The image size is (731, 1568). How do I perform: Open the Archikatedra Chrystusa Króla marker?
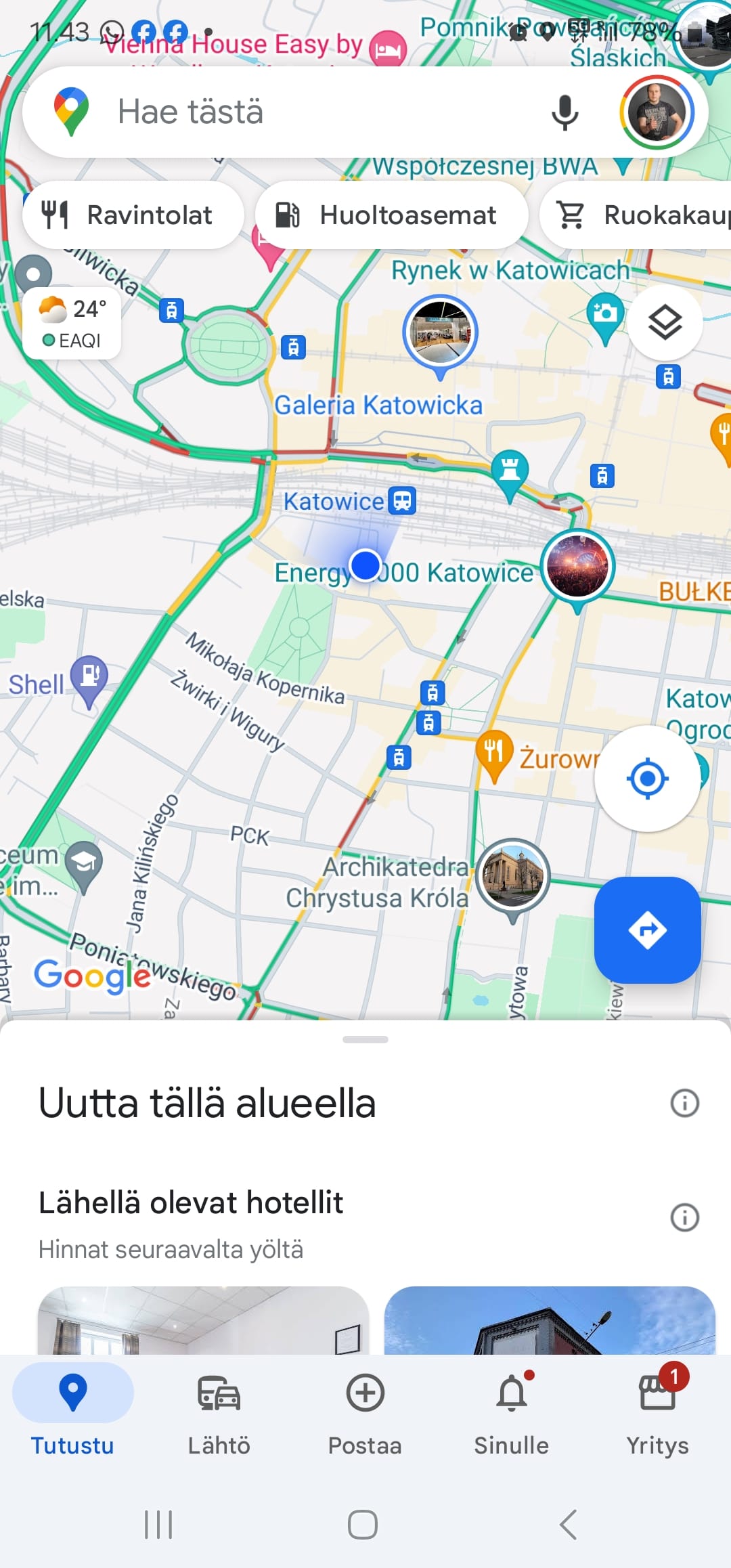pos(513,877)
